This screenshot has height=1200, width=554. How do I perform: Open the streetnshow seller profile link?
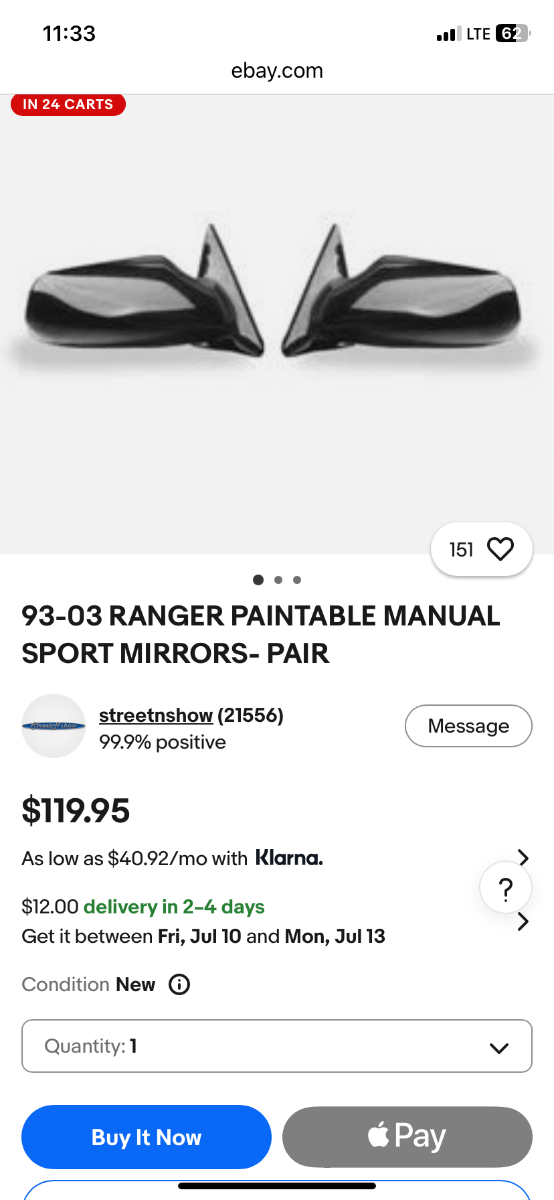pyautogui.click(x=156, y=715)
